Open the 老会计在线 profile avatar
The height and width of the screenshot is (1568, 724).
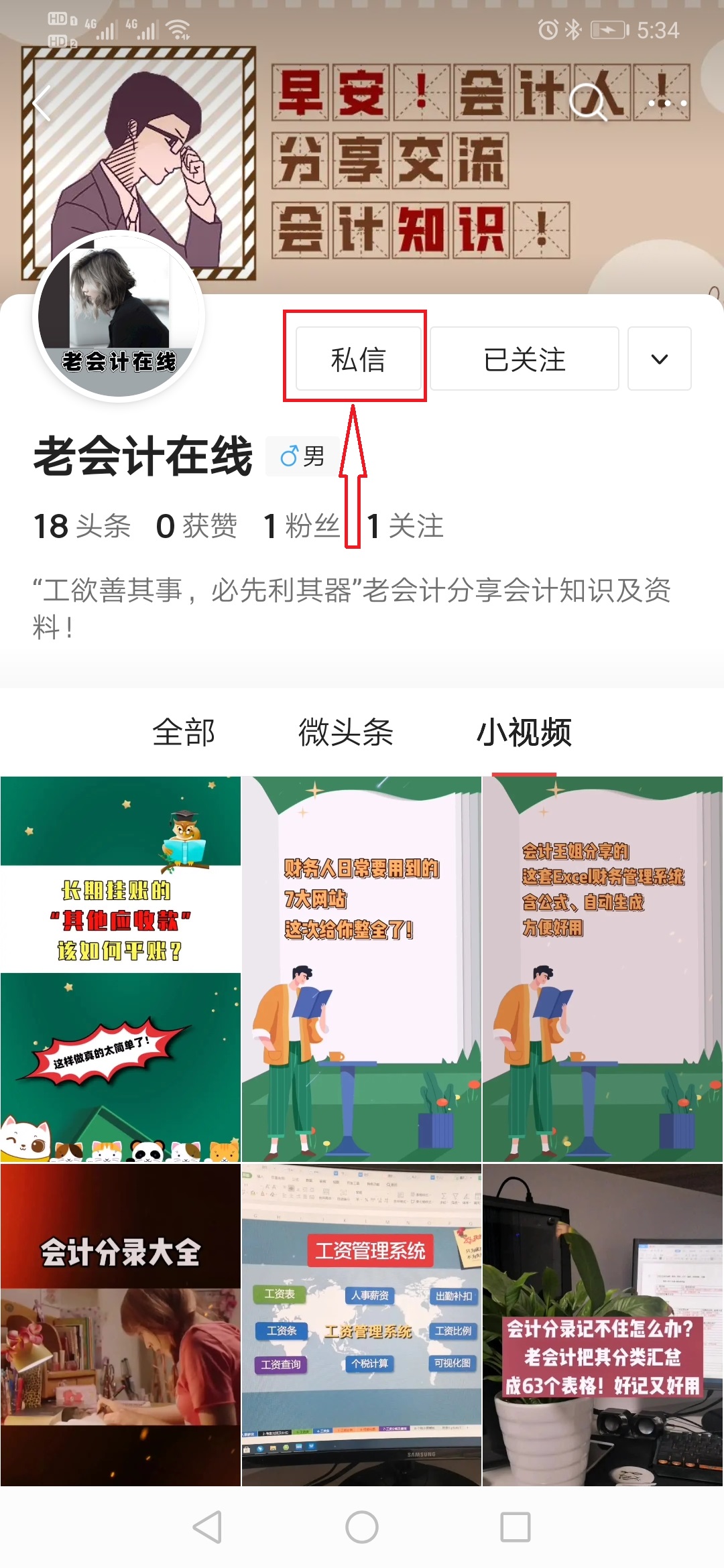point(119,316)
